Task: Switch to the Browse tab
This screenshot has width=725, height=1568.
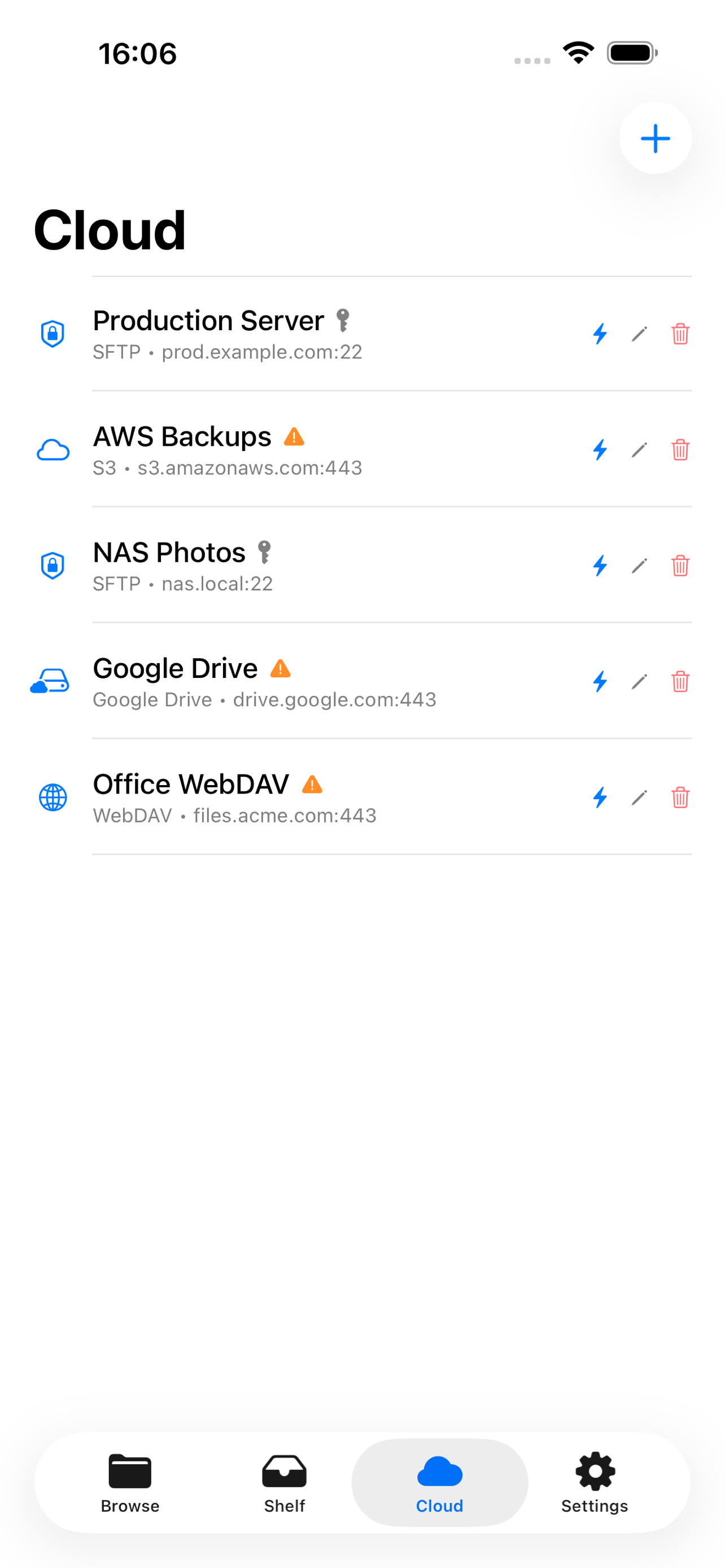Action: point(130,1483)
